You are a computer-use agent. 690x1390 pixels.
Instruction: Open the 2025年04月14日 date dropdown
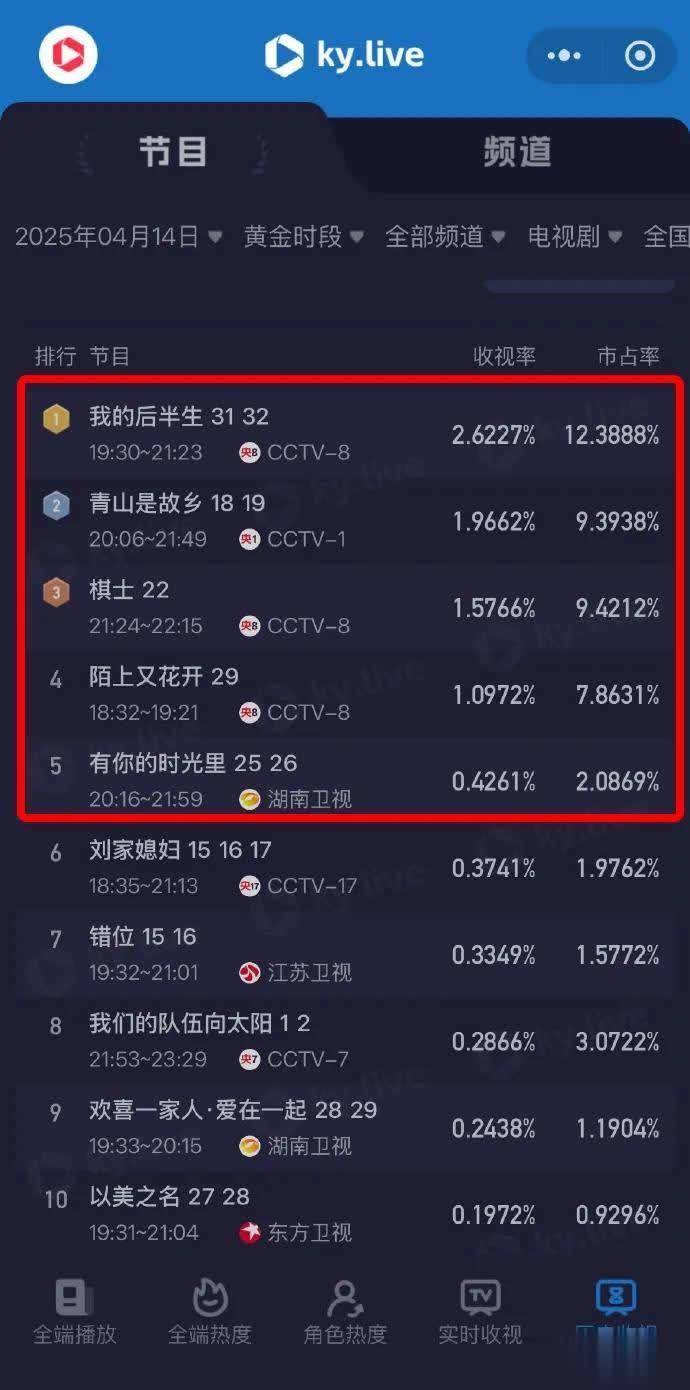[118, 237]
